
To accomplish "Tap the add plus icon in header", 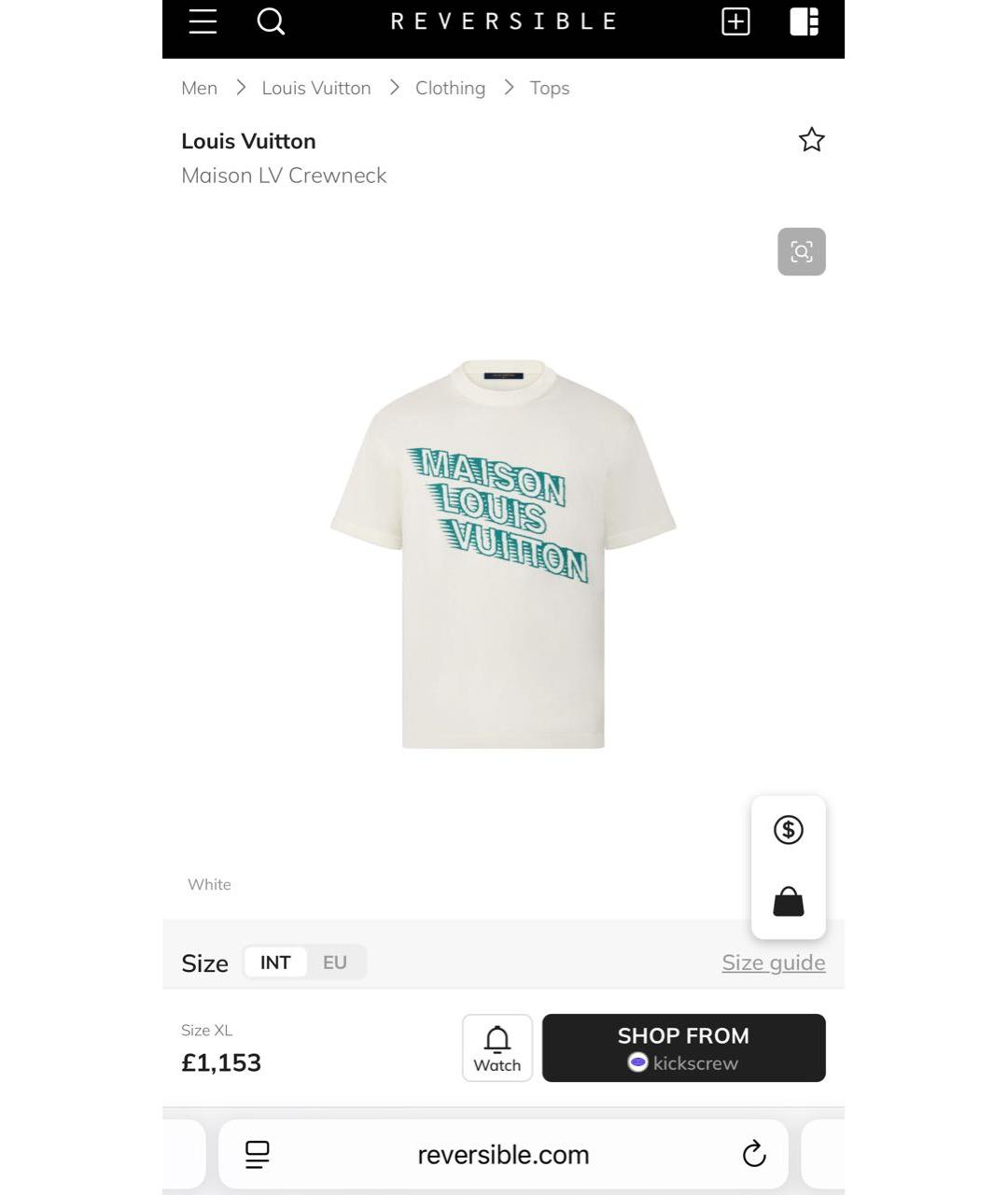I will click(735, 21).
